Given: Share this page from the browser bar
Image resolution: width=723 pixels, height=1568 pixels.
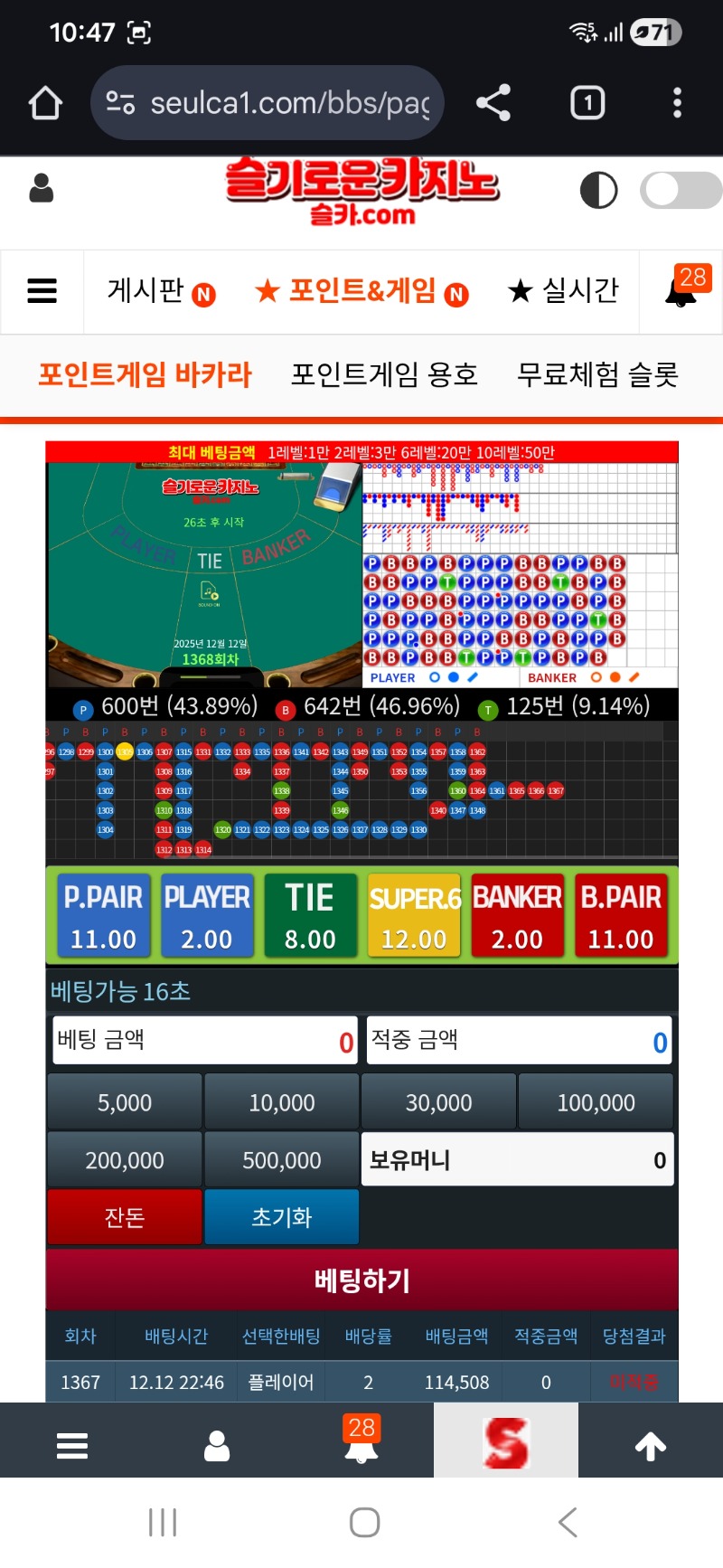Looking at the screenshot, I should coord(493,103).
